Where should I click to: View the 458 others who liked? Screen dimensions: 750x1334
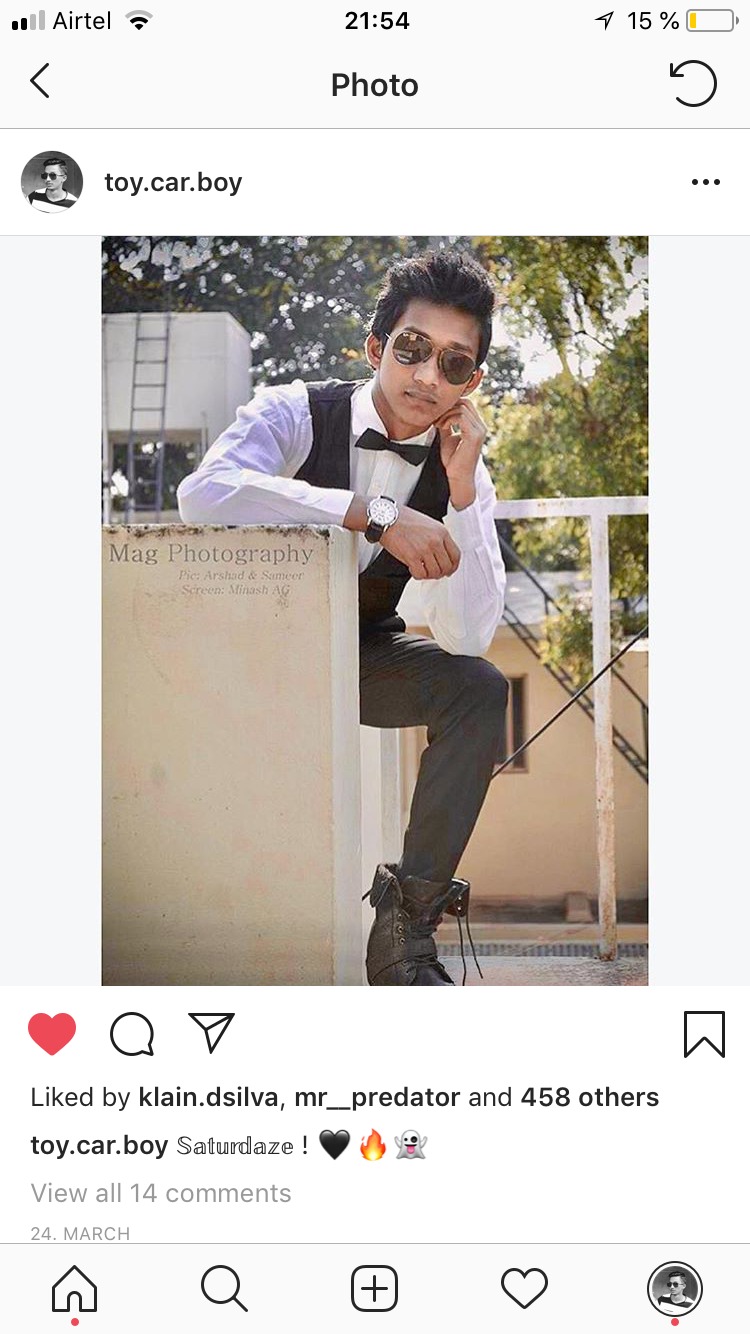point(589,1097)
